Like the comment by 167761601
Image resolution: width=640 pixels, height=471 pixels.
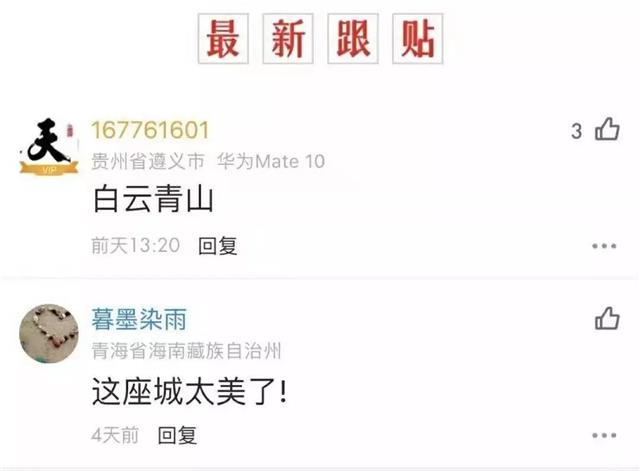pyautogui.click(x=607, y=130)
